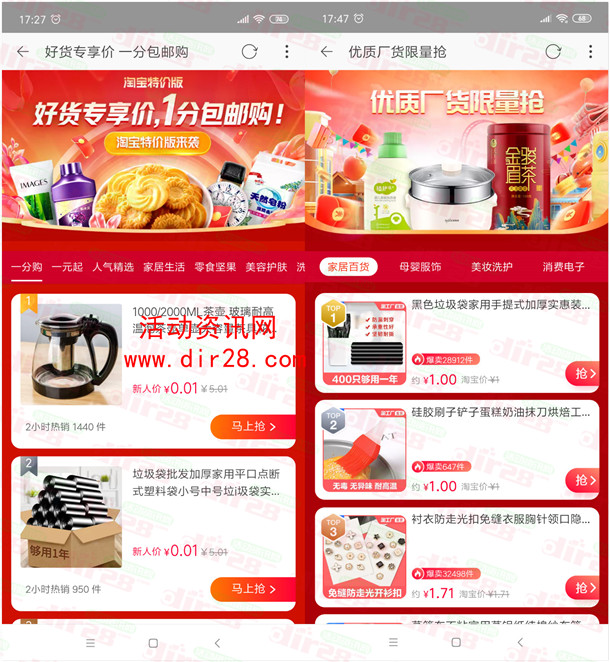
Task: Go back from 好货专享价 一分包邮购 page
Action: (x=22, y=51)
